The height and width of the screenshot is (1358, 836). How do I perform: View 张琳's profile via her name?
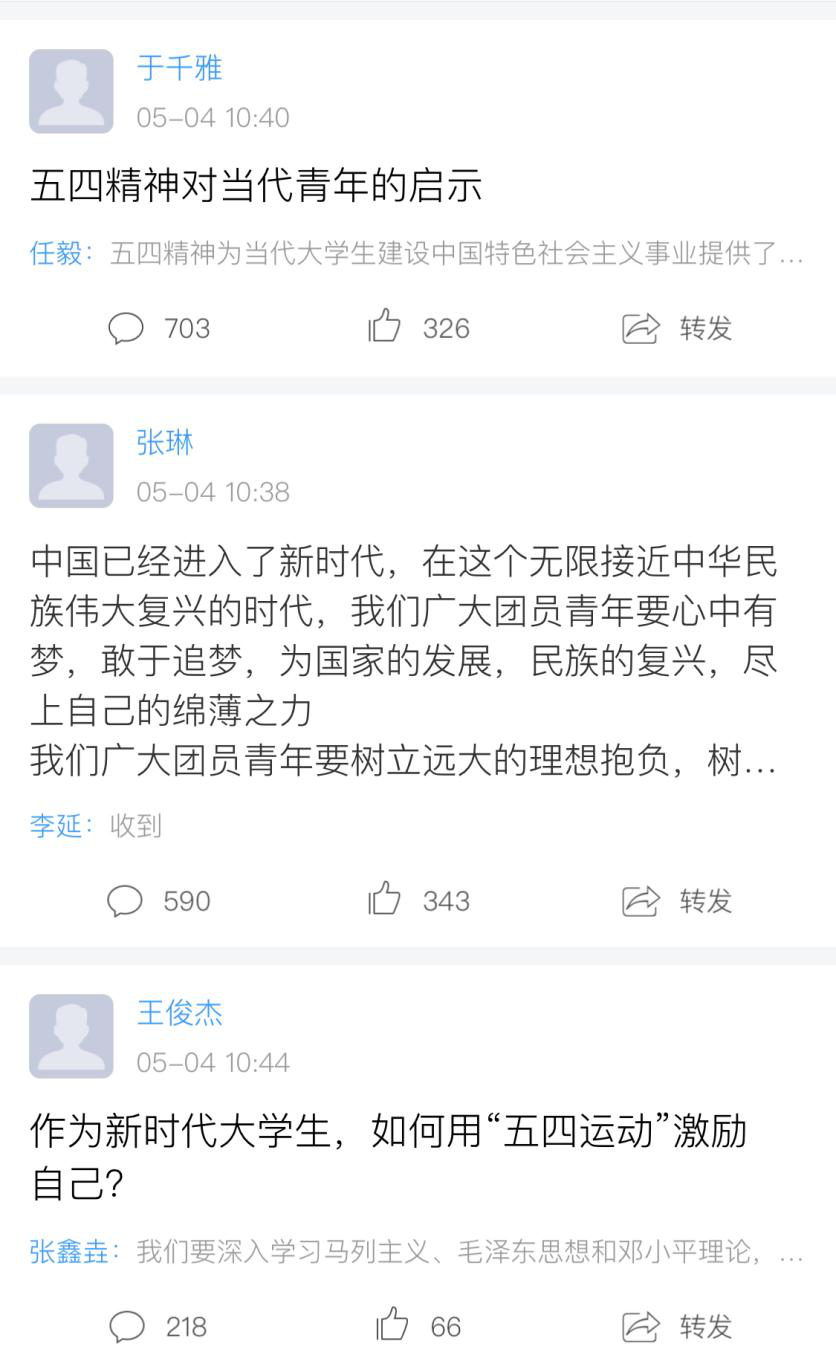click(x=165, y=442)
